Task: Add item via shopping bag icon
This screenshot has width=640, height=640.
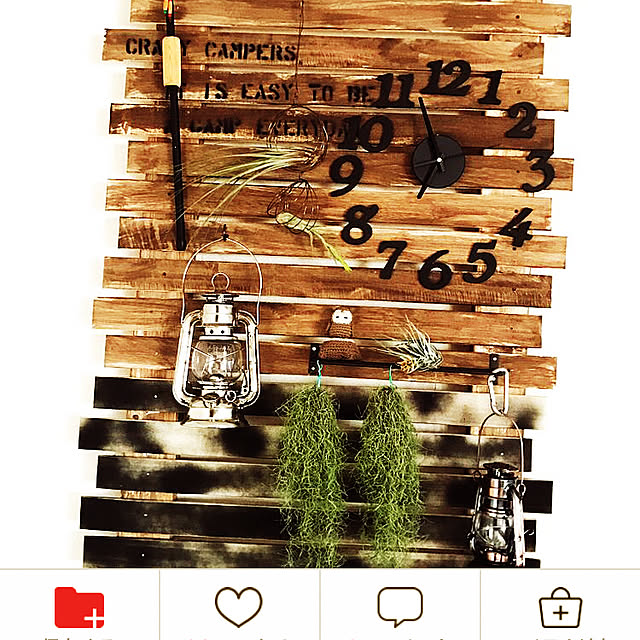Action: pos(560,608)
